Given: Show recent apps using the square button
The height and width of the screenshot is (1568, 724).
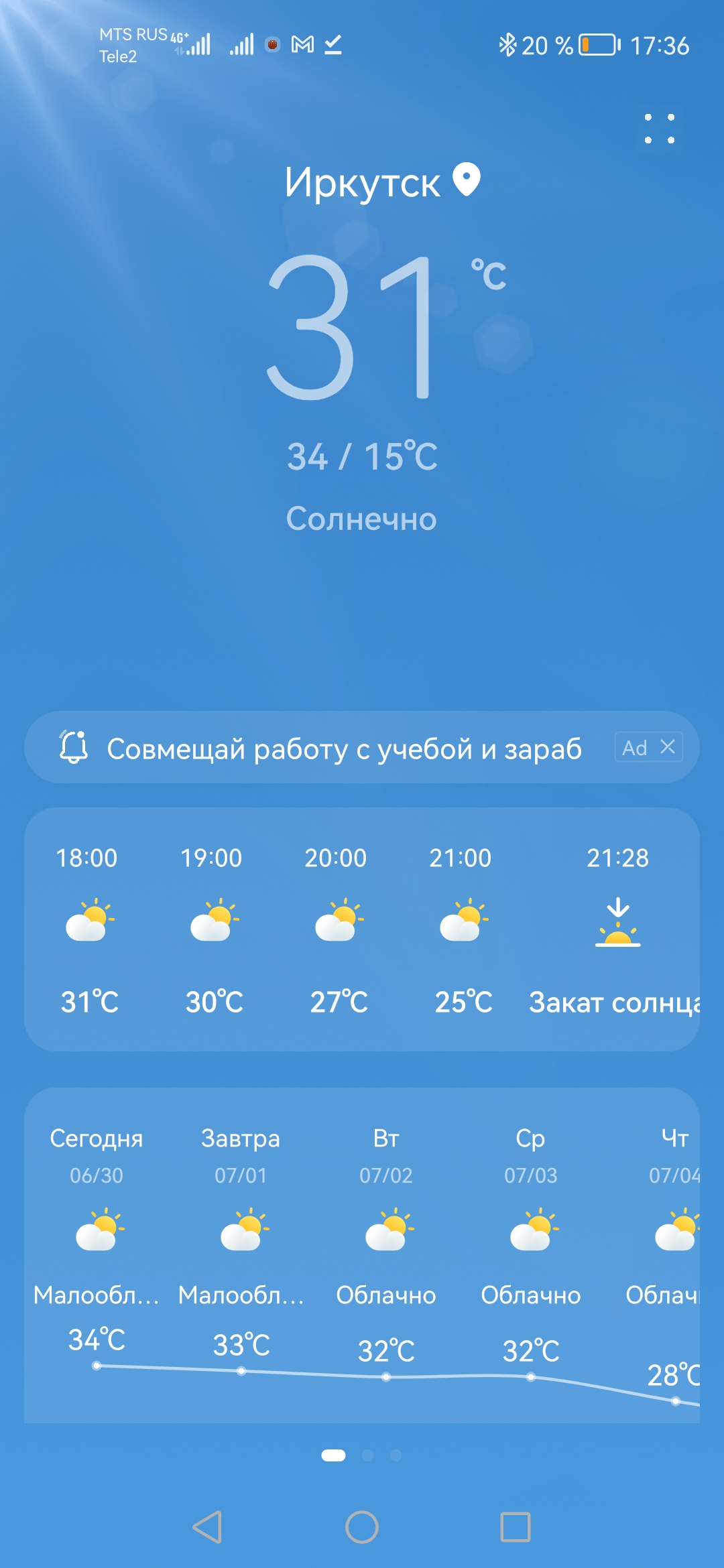Looking at the screenshot, I should pyautogui.click(x=516, y=1527).
